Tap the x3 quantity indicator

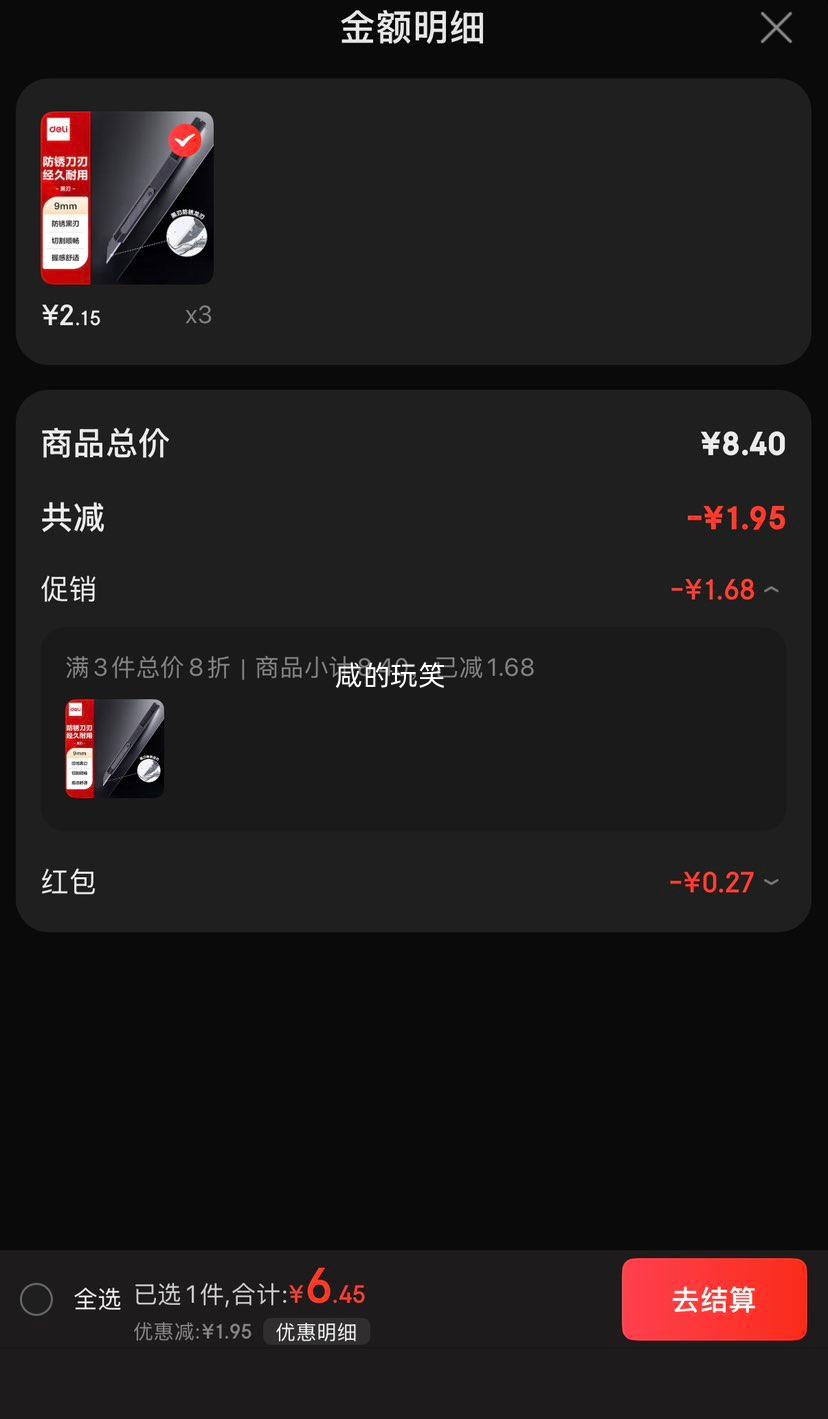[198, 315]
